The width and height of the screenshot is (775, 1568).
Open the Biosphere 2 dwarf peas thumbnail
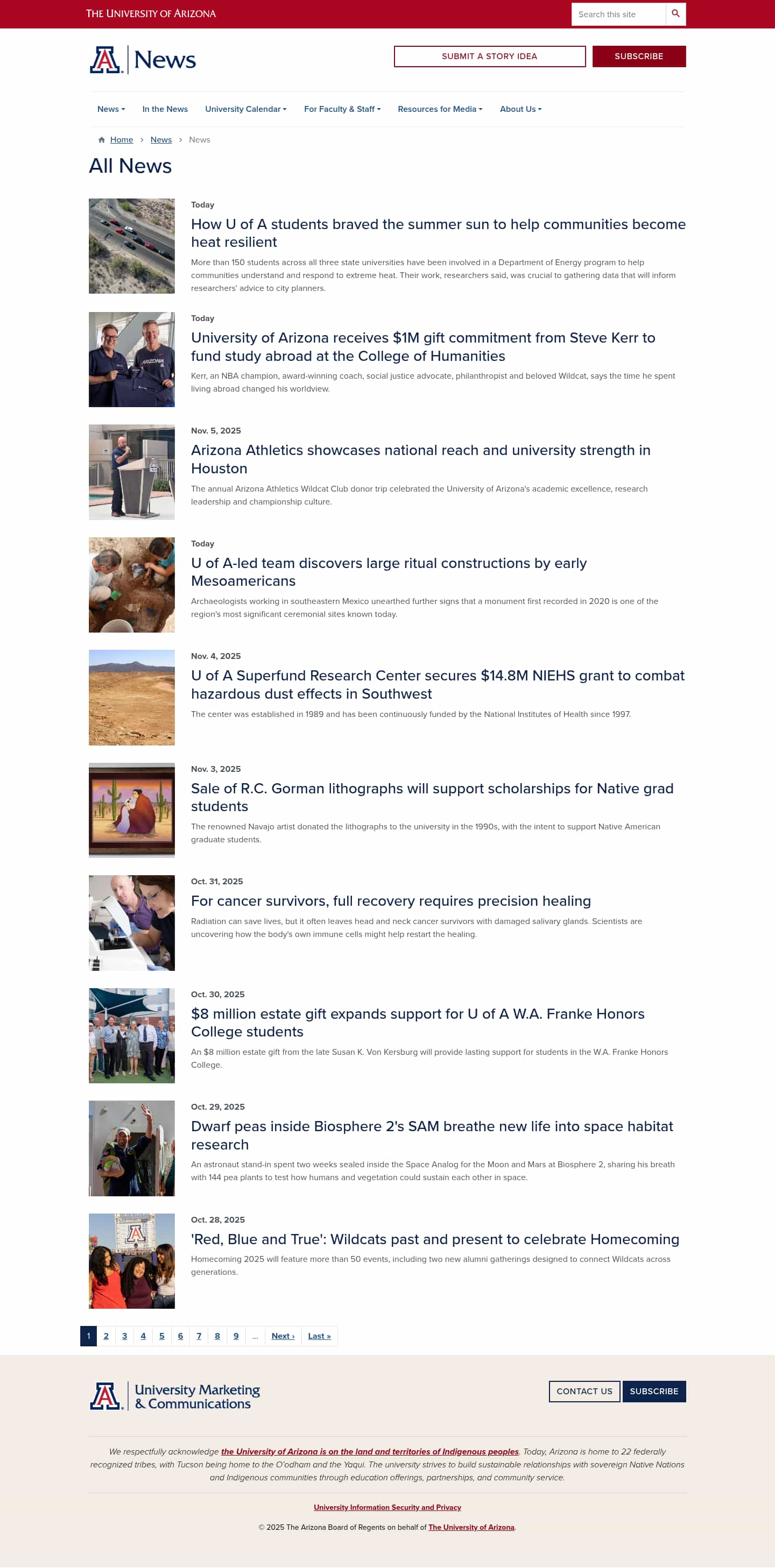(x=131, y=1148)
